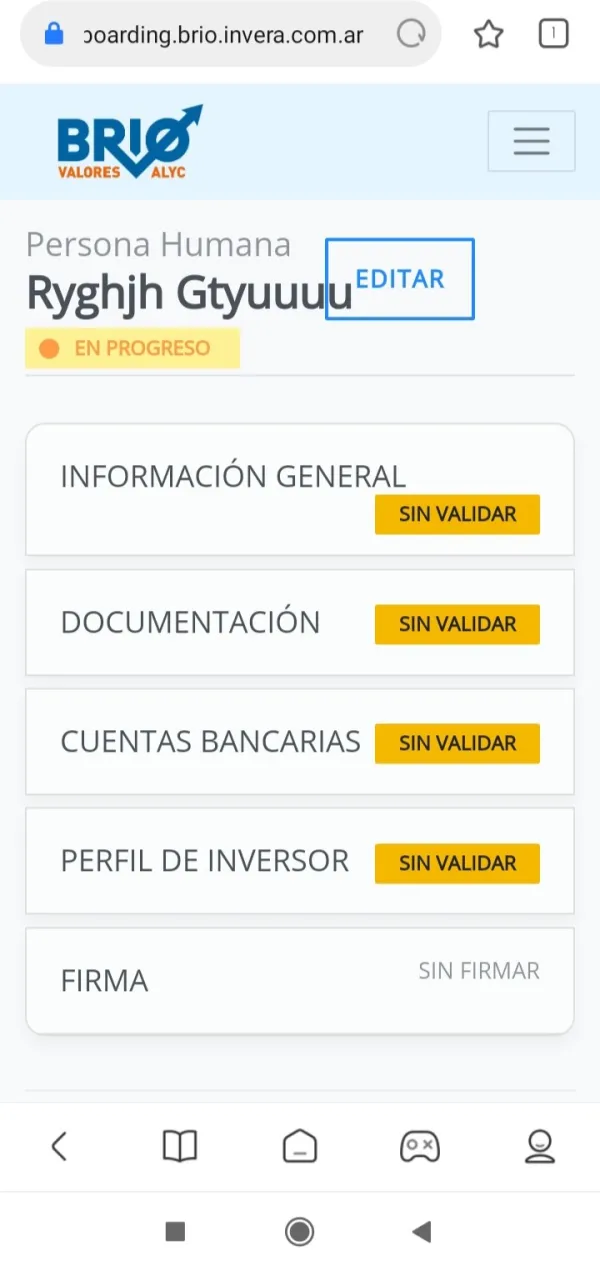
Task: Open the browser bookmarks book icon
Action: pos(180,1146)
